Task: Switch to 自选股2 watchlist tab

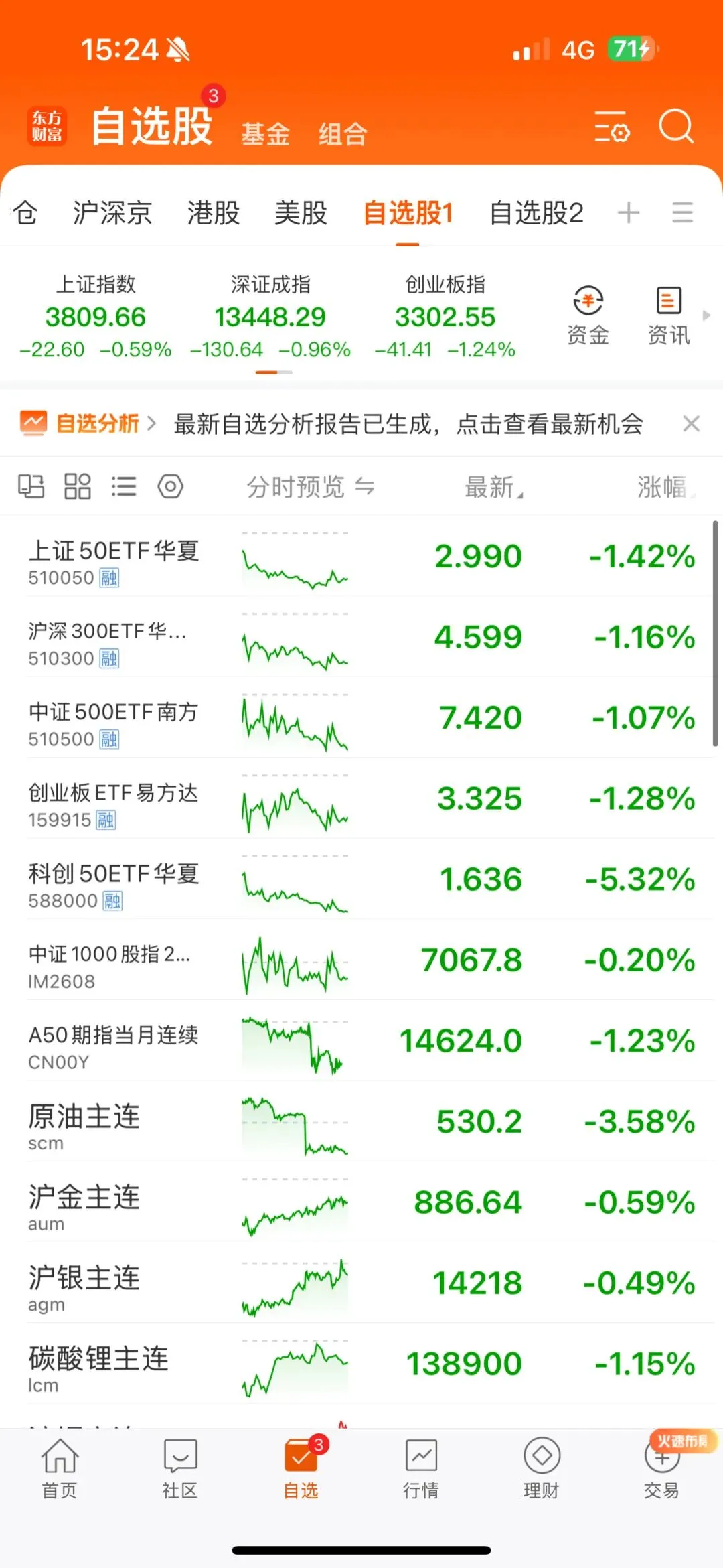Action: (536, 213)
